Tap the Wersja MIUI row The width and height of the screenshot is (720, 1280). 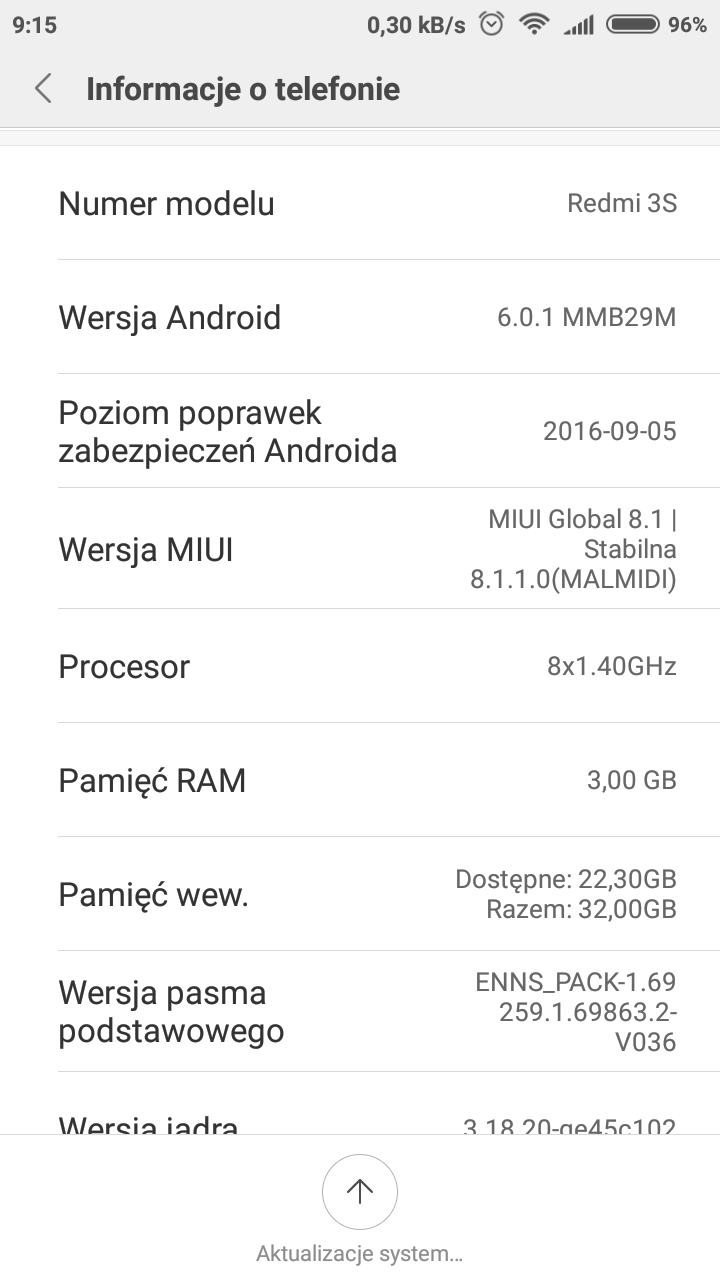click(360, 549)
